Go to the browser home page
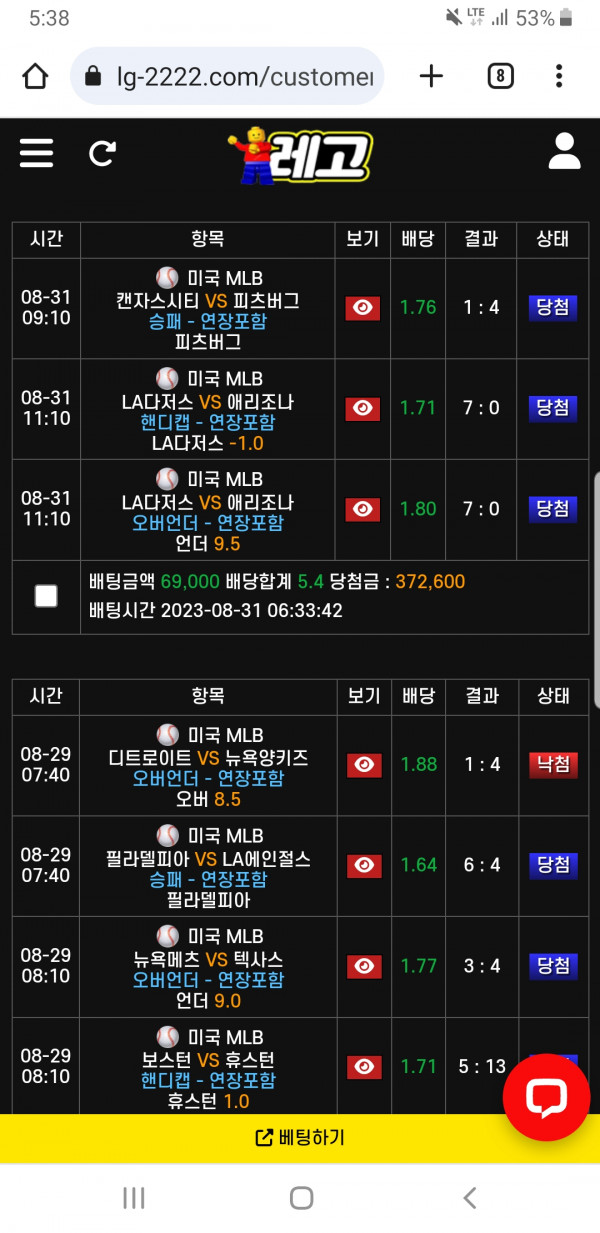The height and width of the screenshot is (1233, 600). pos(35,76)
